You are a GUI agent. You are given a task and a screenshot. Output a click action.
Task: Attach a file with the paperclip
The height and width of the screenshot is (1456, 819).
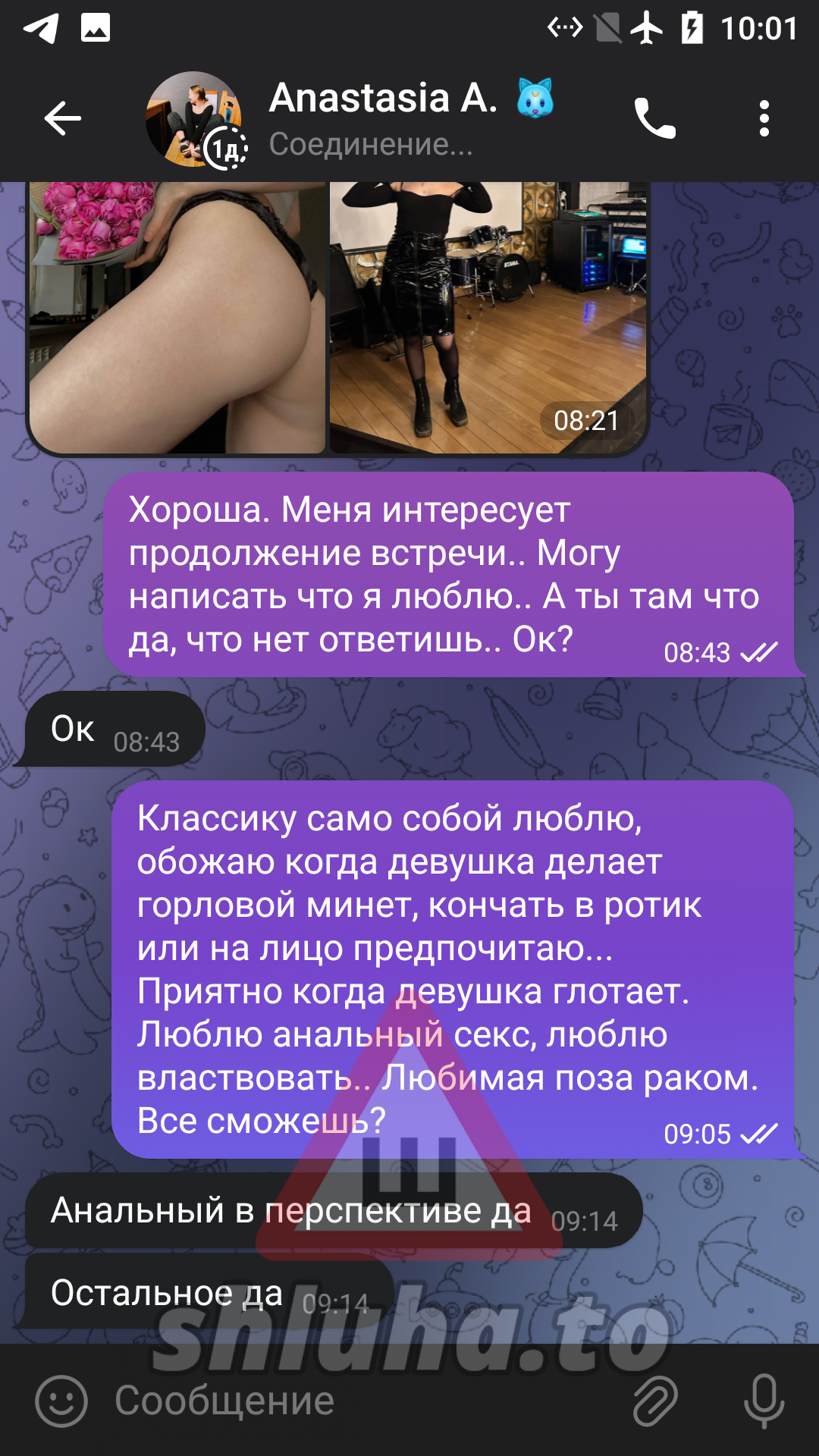(x=654, y=1401)
